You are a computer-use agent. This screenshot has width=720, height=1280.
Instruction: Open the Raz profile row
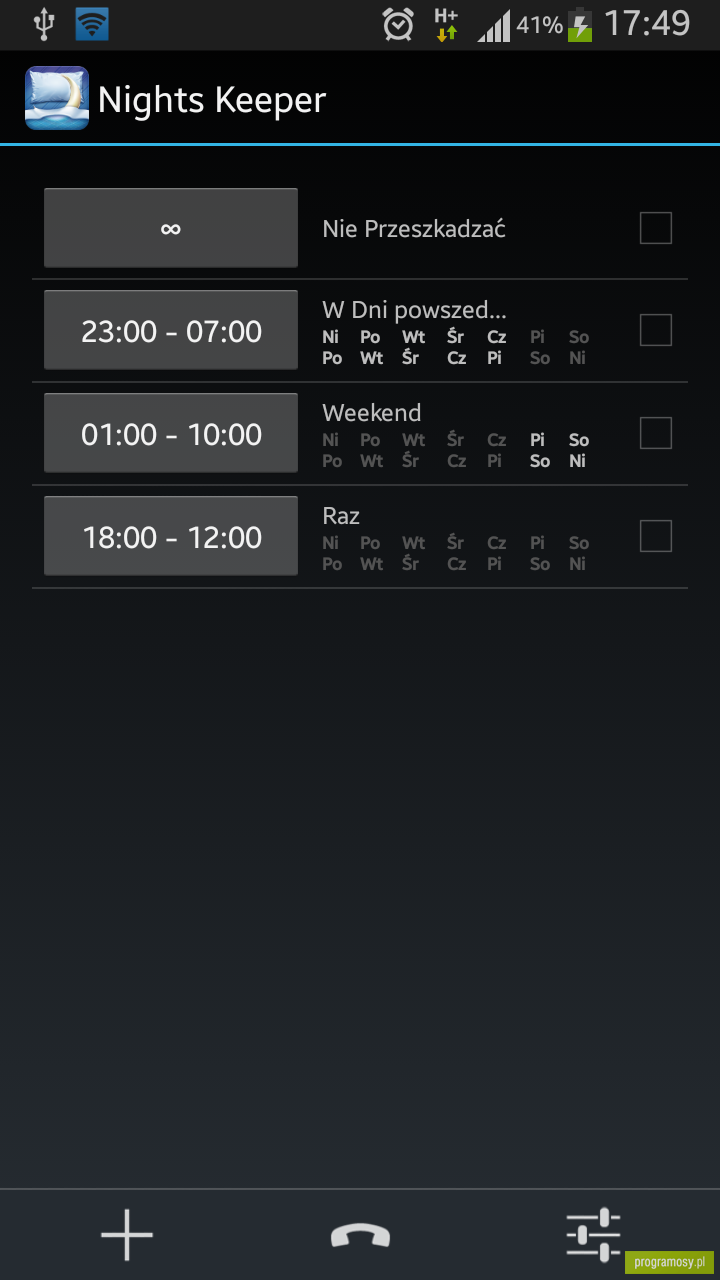pos(360,537)
